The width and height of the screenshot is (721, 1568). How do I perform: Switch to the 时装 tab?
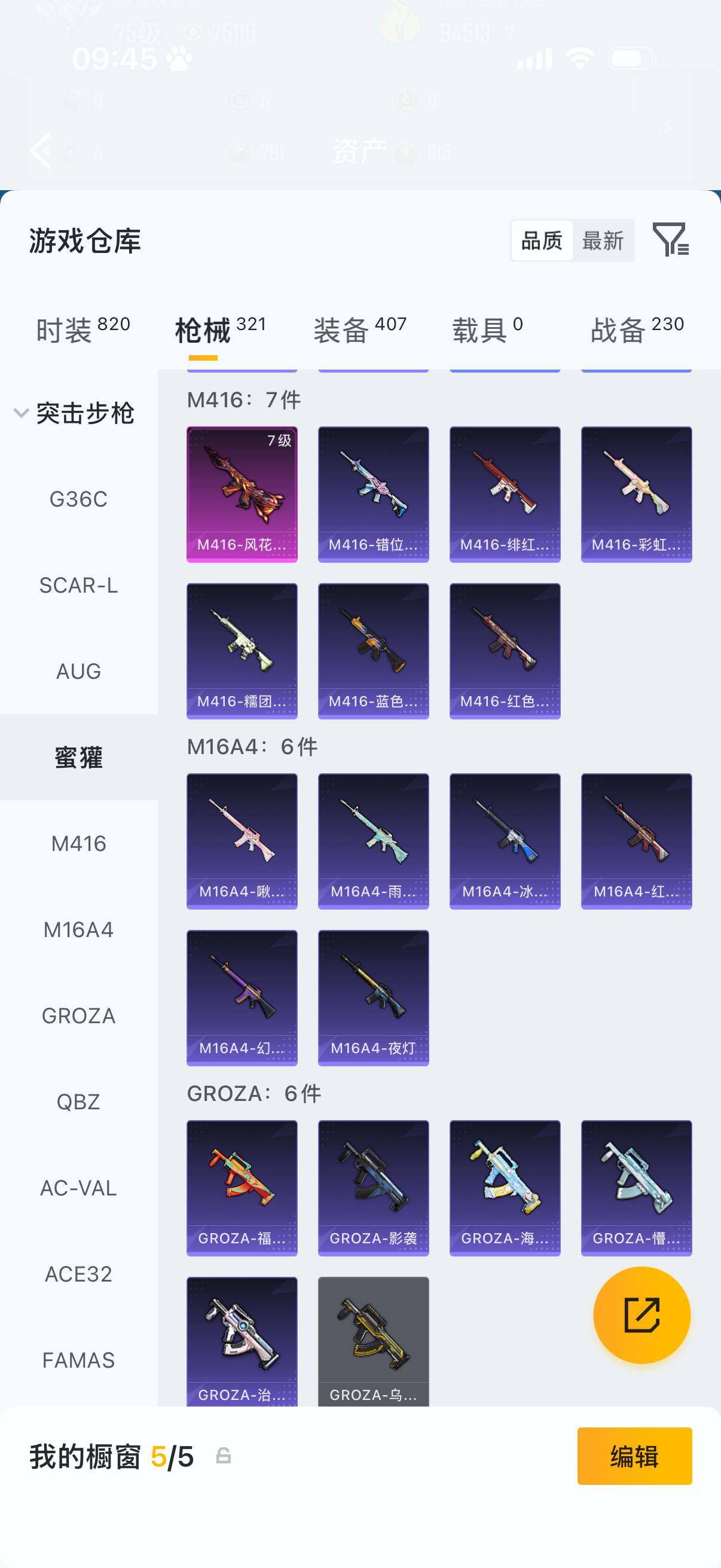(x=83, y=330)
